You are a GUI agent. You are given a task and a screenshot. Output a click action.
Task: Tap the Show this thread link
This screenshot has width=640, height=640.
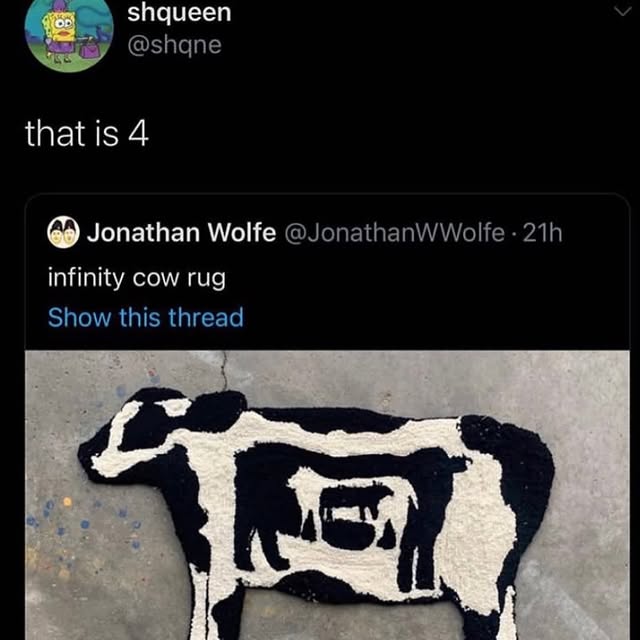tap(146, 318)
